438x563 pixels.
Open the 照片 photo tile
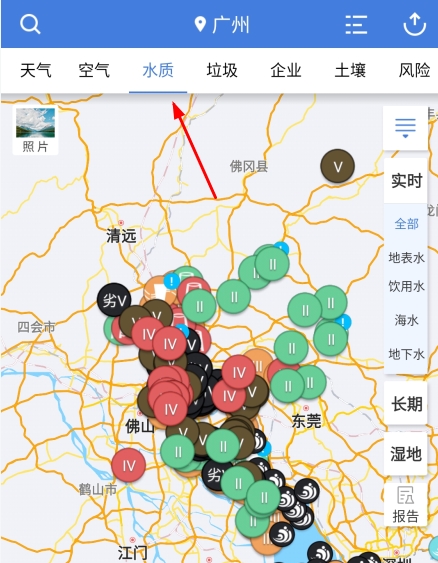coord(35,130)
